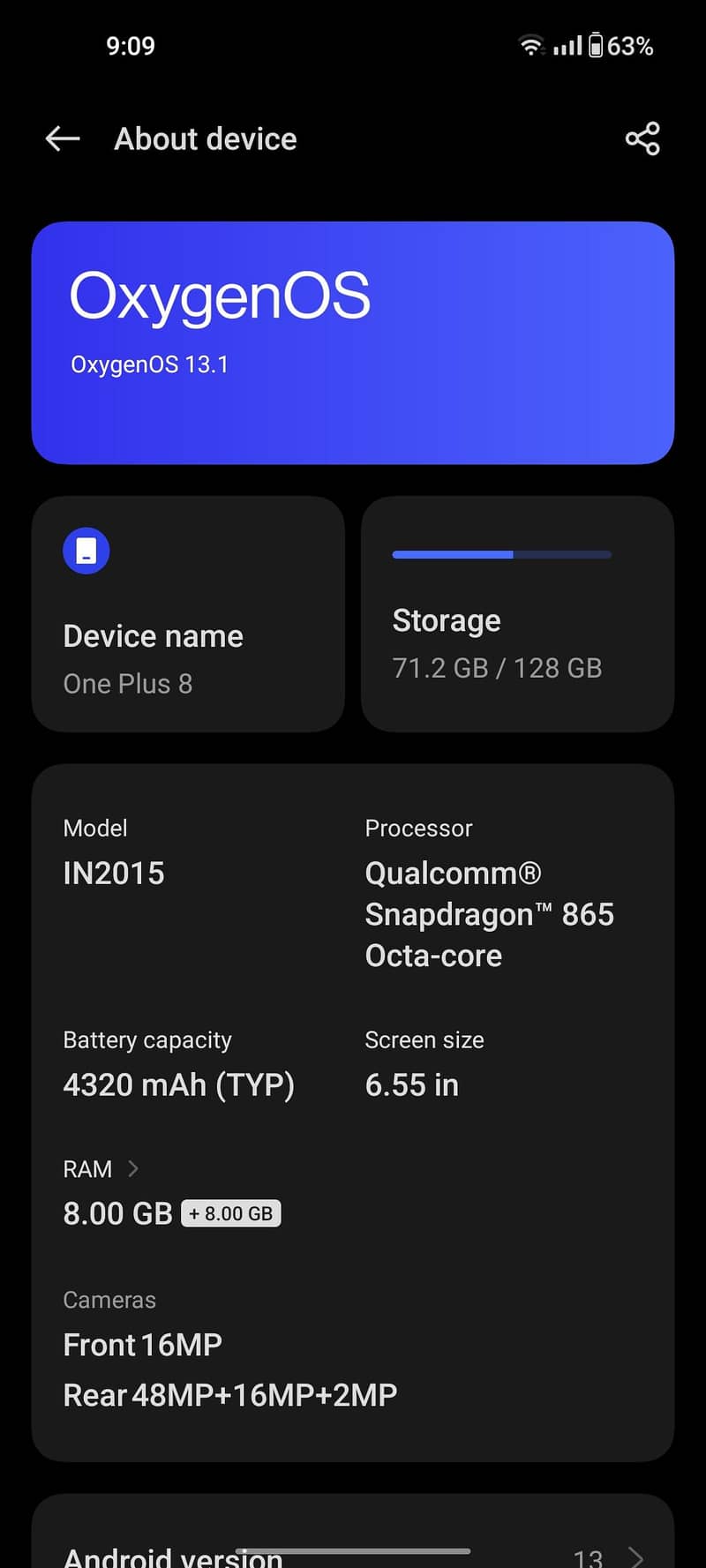706x1568 pixels.
Task: Open the About device screen title
Action: point(205,139)
